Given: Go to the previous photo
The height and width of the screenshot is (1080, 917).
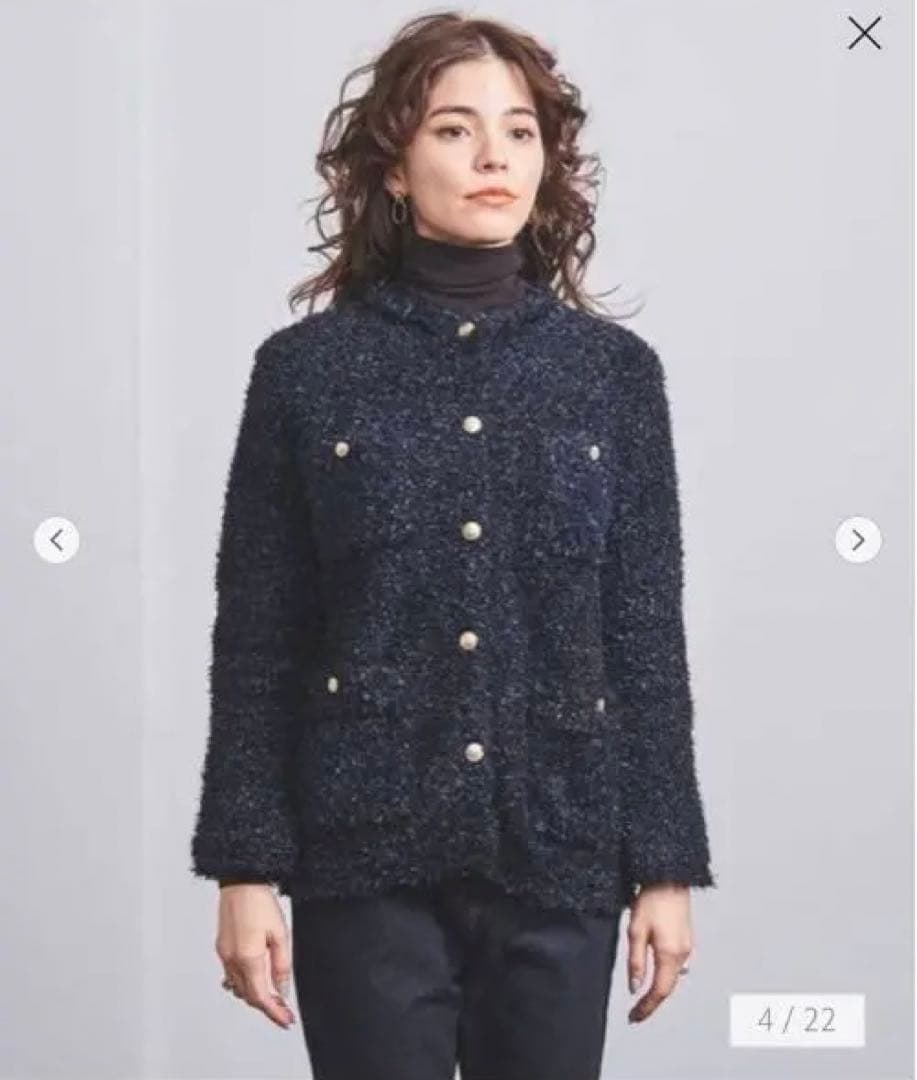Looking at the screenshot, I should [57, 540].
